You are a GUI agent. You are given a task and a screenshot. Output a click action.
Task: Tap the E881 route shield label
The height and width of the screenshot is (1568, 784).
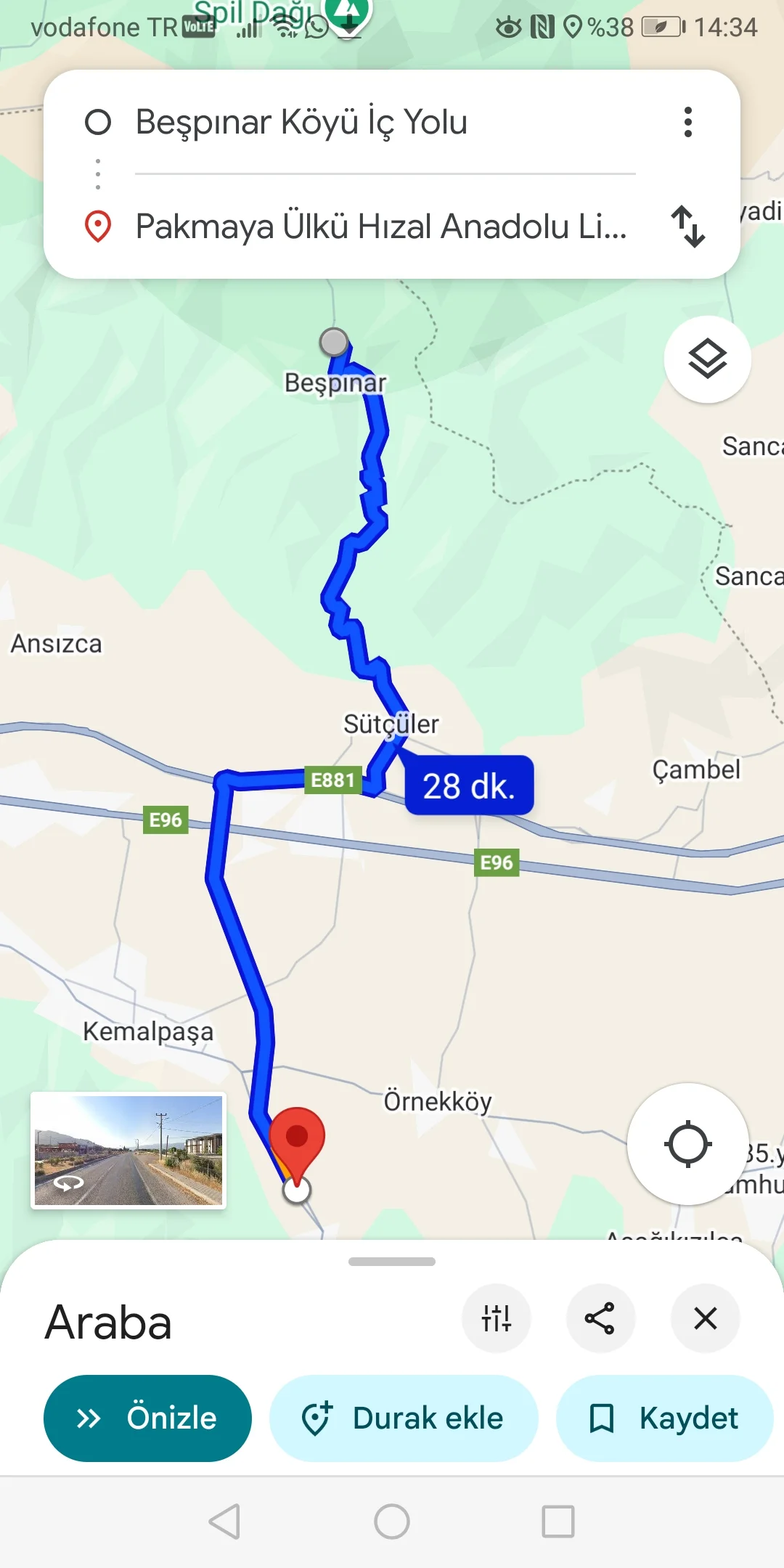click(332, 781)
